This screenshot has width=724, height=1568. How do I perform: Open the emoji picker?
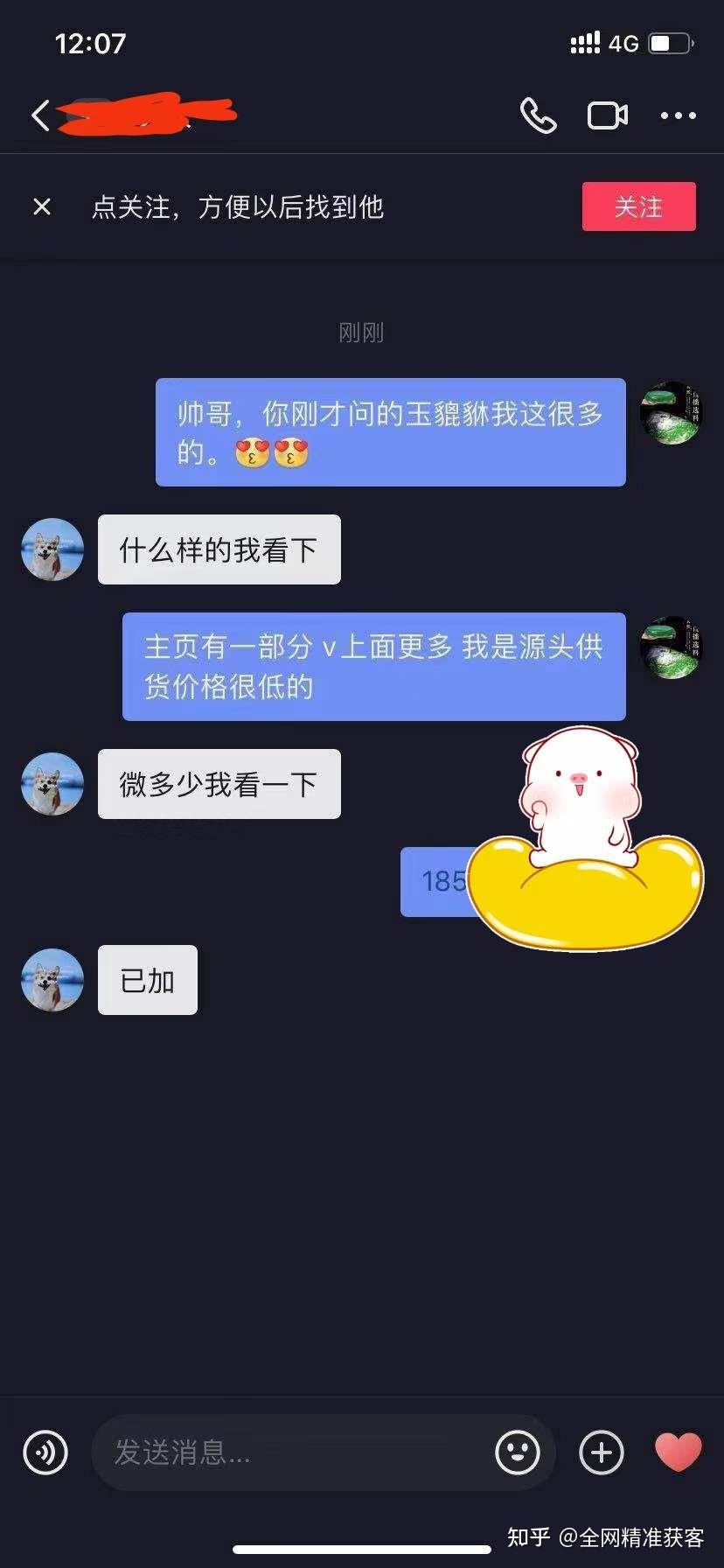[518, 1452]
